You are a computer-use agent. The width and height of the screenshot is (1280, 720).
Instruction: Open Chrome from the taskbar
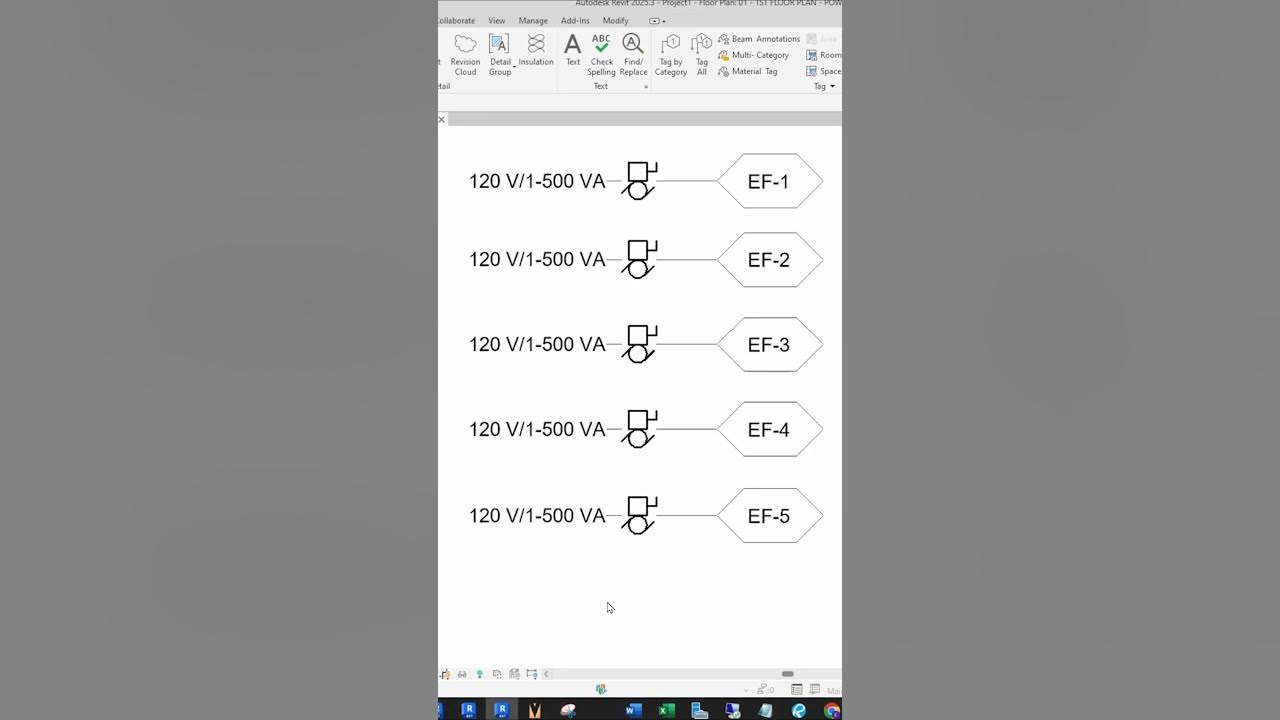pos(831,710)
